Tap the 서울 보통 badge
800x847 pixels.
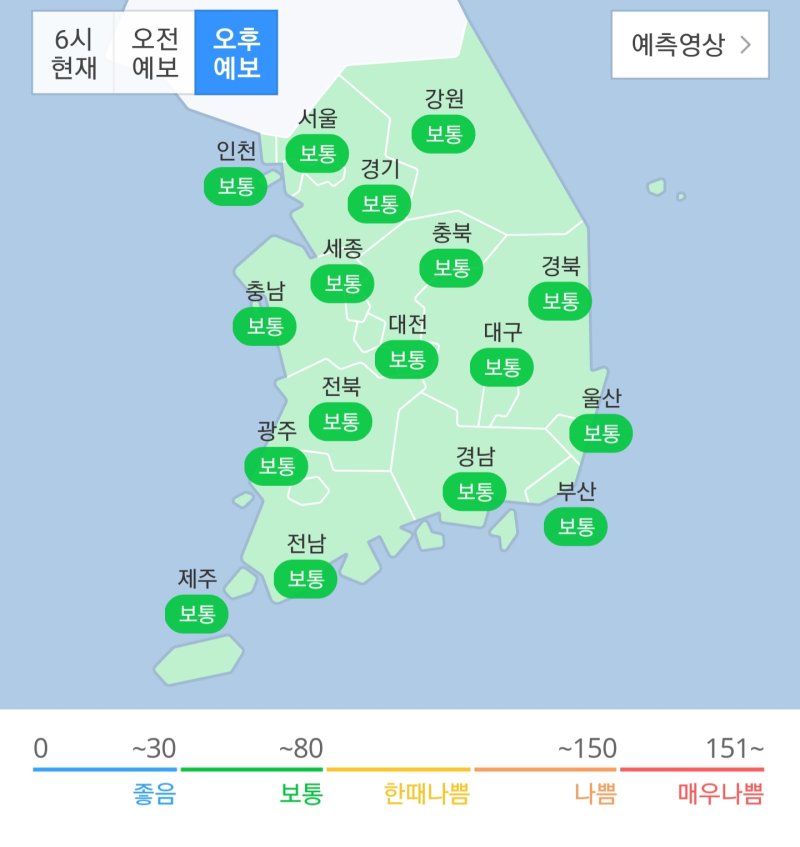[317, 153]
